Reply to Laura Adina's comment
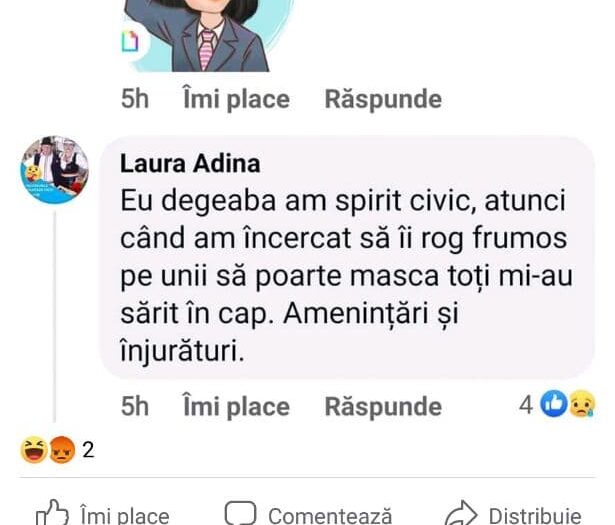This screenshot has width=615, height=525. [382, 407]
